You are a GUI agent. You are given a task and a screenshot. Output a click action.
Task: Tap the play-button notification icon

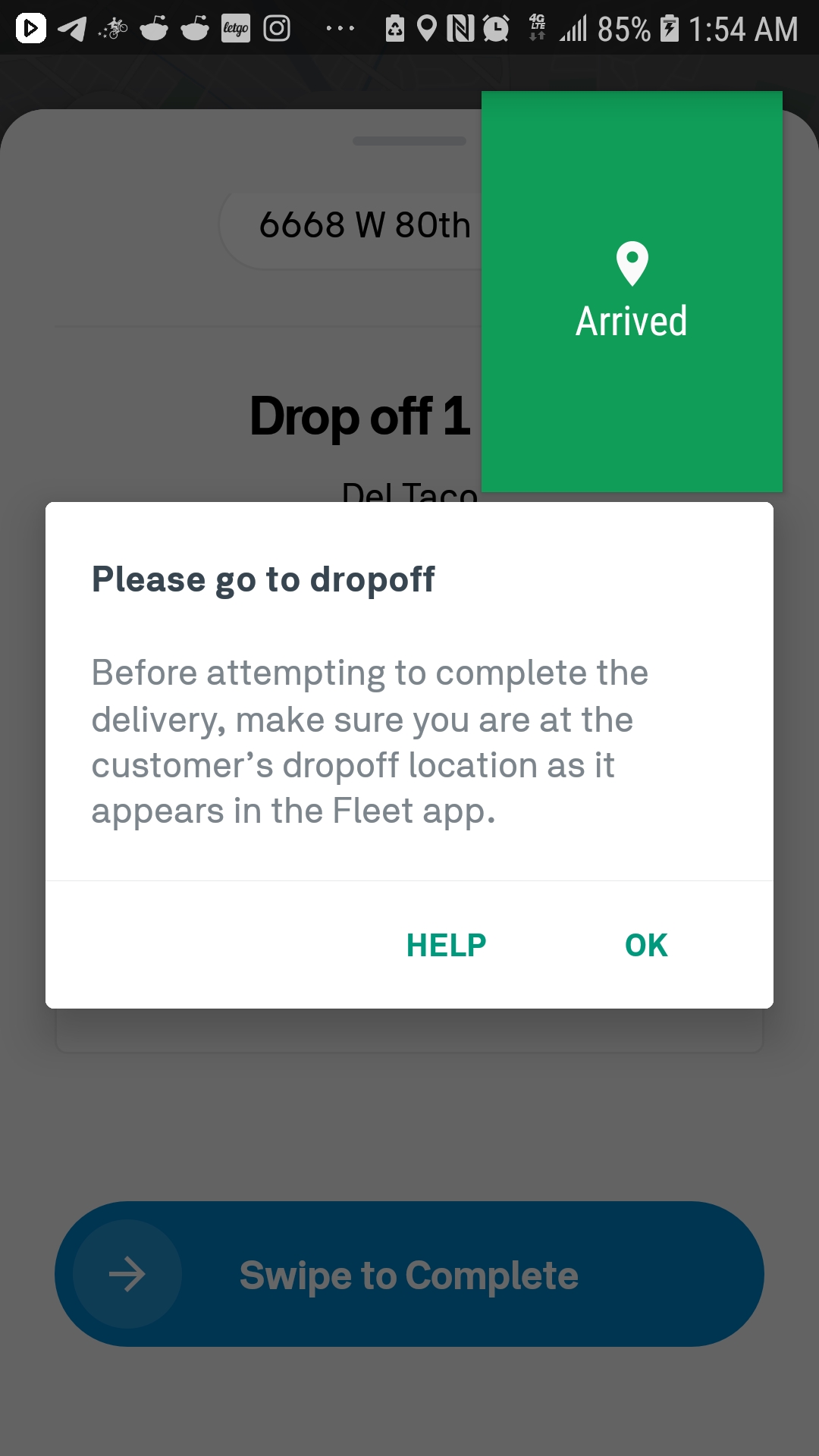coord(30,29)
